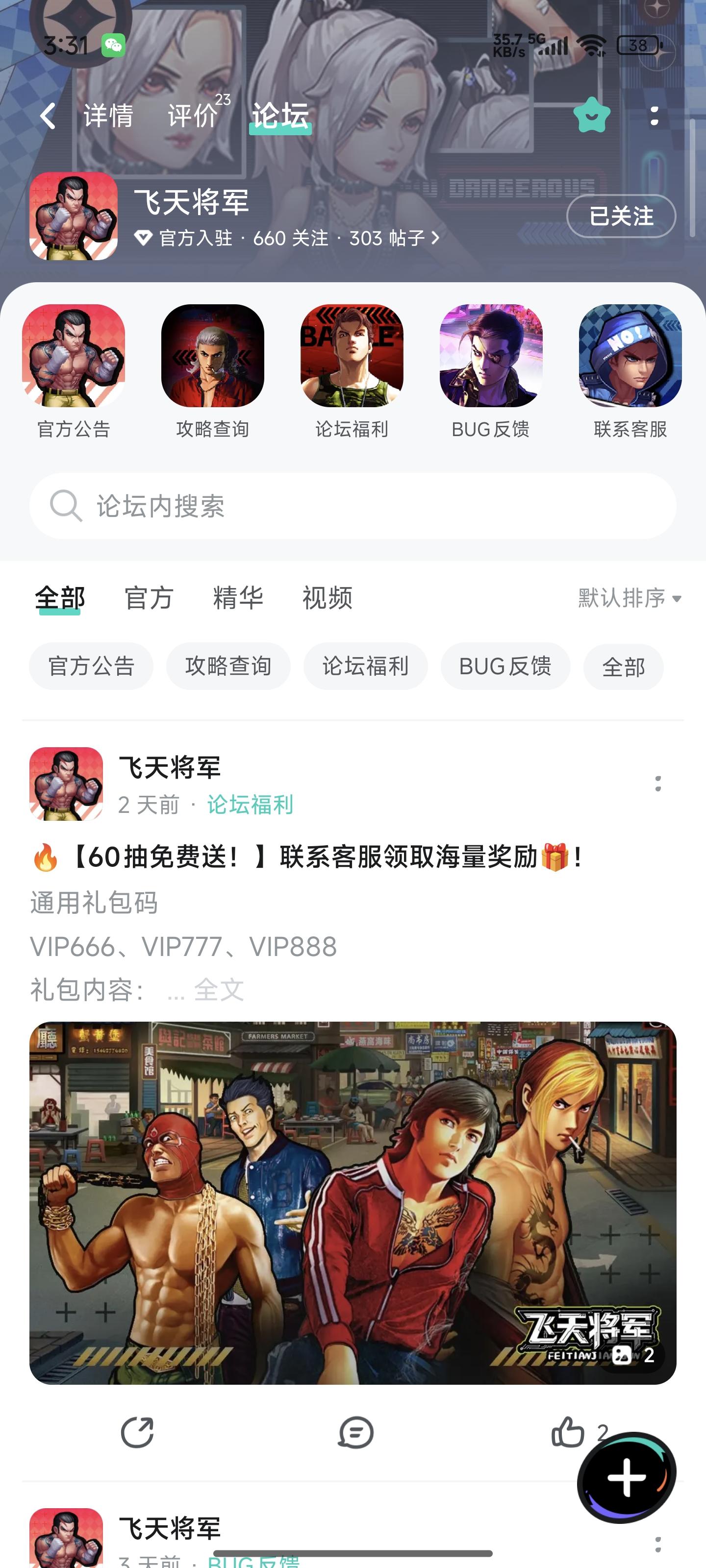Switch to the 评价 tab
This screenshot has width=706, height=1568.
(191, 116)
